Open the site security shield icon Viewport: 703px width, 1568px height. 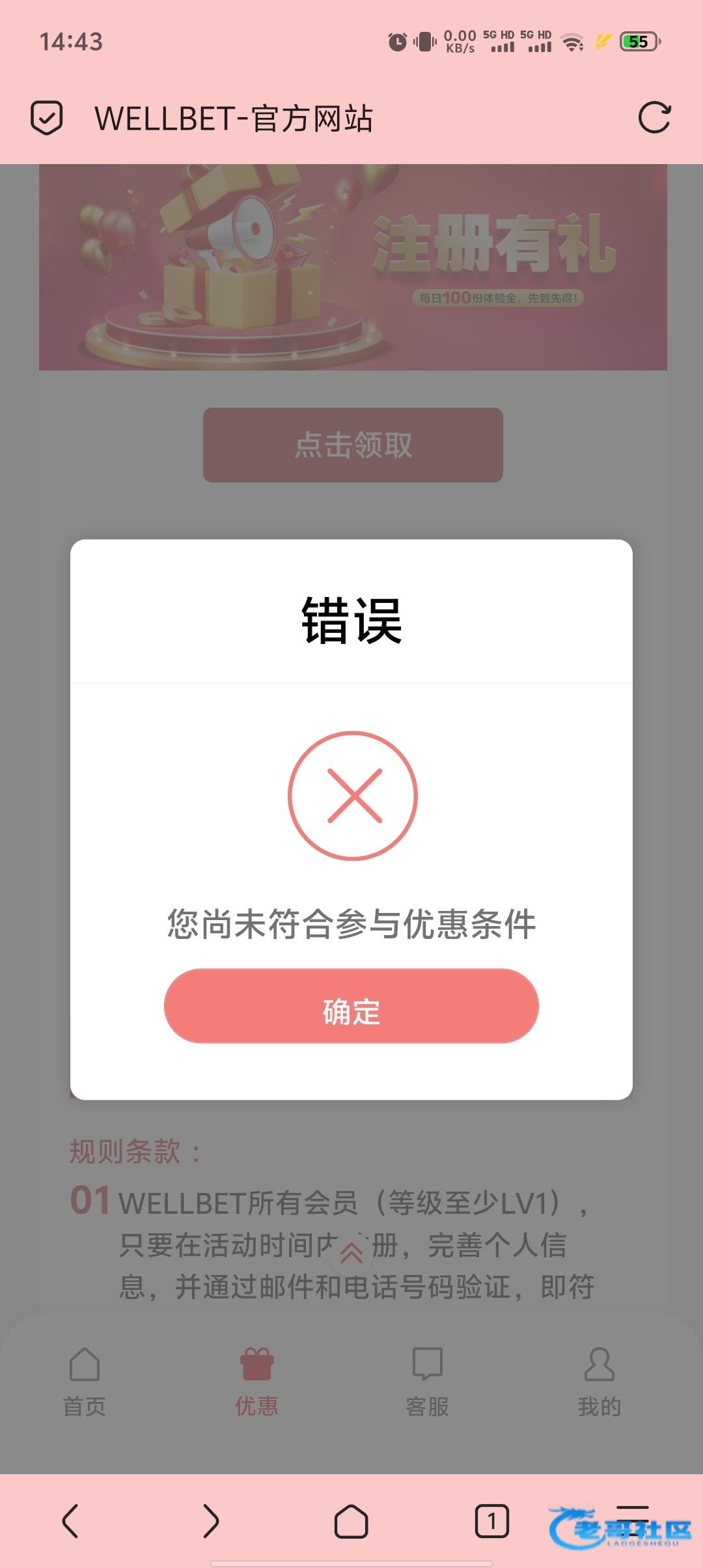coord(47,118)
